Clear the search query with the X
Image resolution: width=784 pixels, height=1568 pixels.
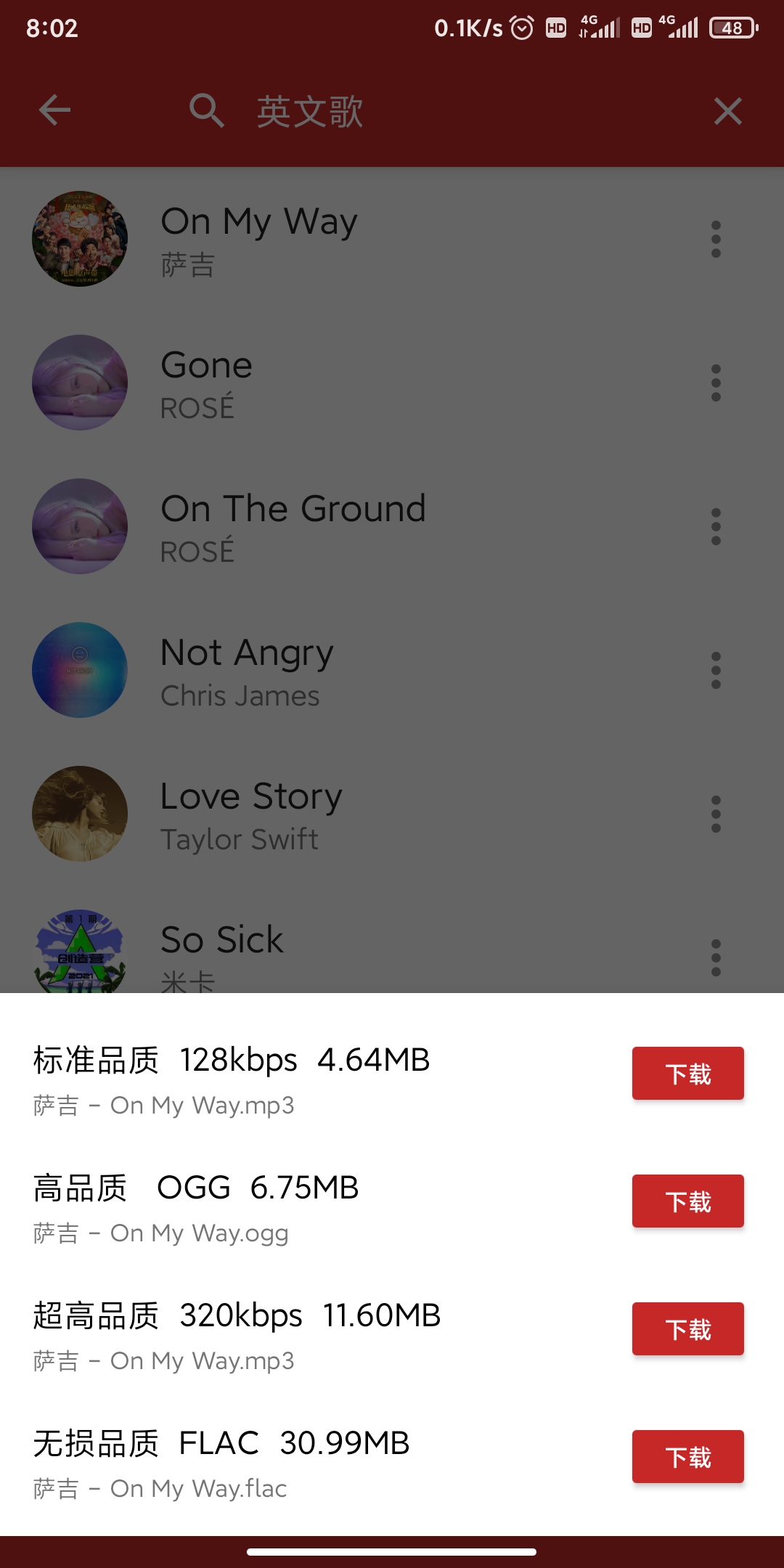[x=729, y=111]
